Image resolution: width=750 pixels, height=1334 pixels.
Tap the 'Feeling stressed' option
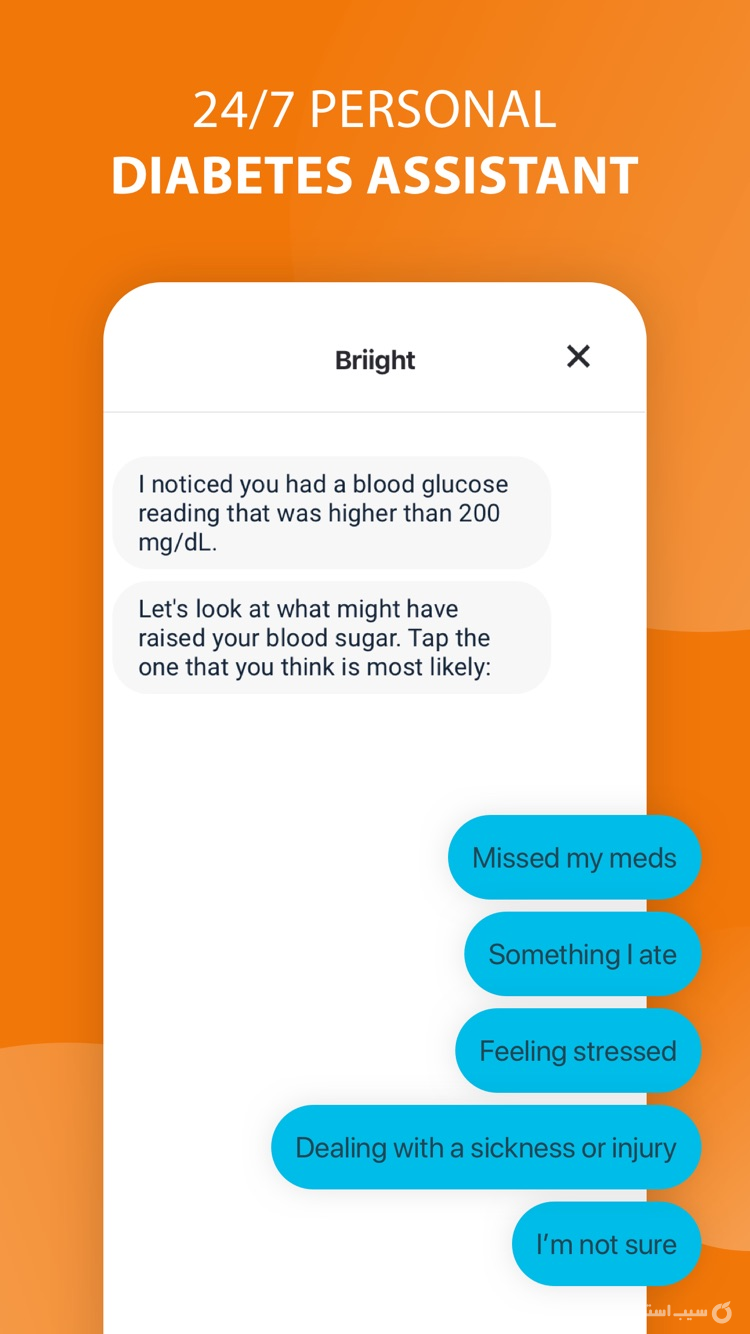(x=578, y=1051)
